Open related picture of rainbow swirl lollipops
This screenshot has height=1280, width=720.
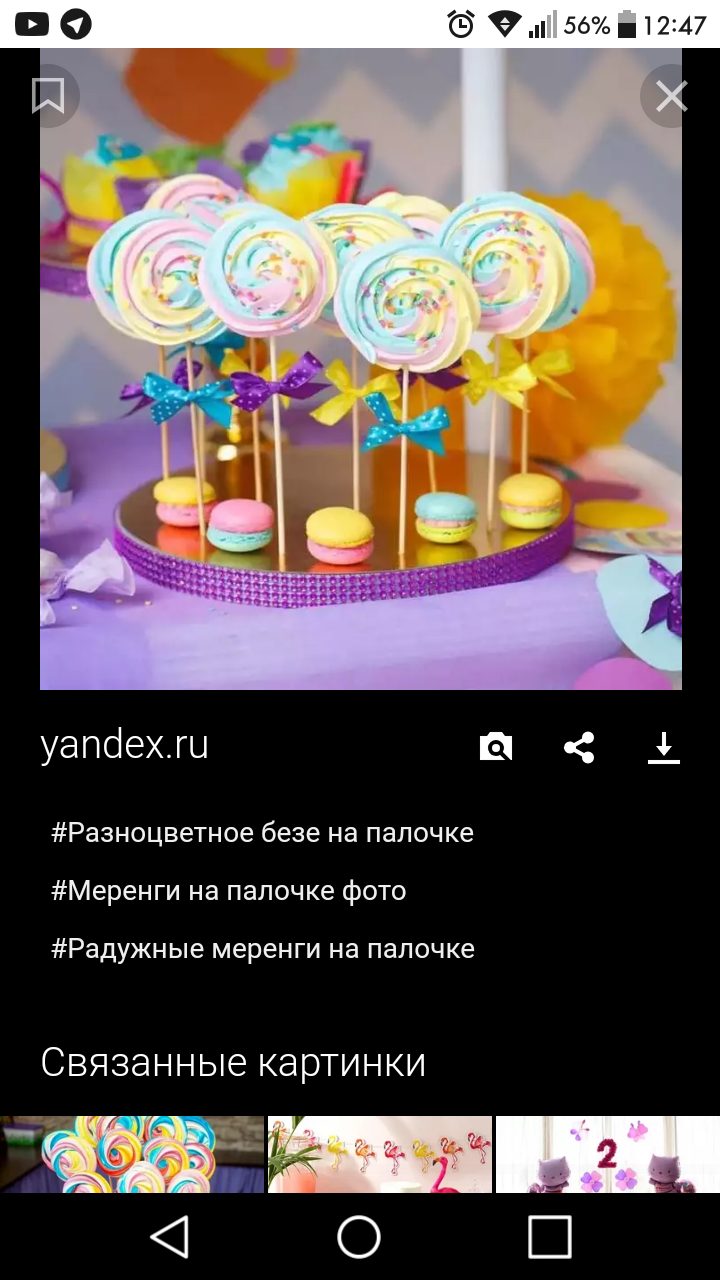(132, 1155)
